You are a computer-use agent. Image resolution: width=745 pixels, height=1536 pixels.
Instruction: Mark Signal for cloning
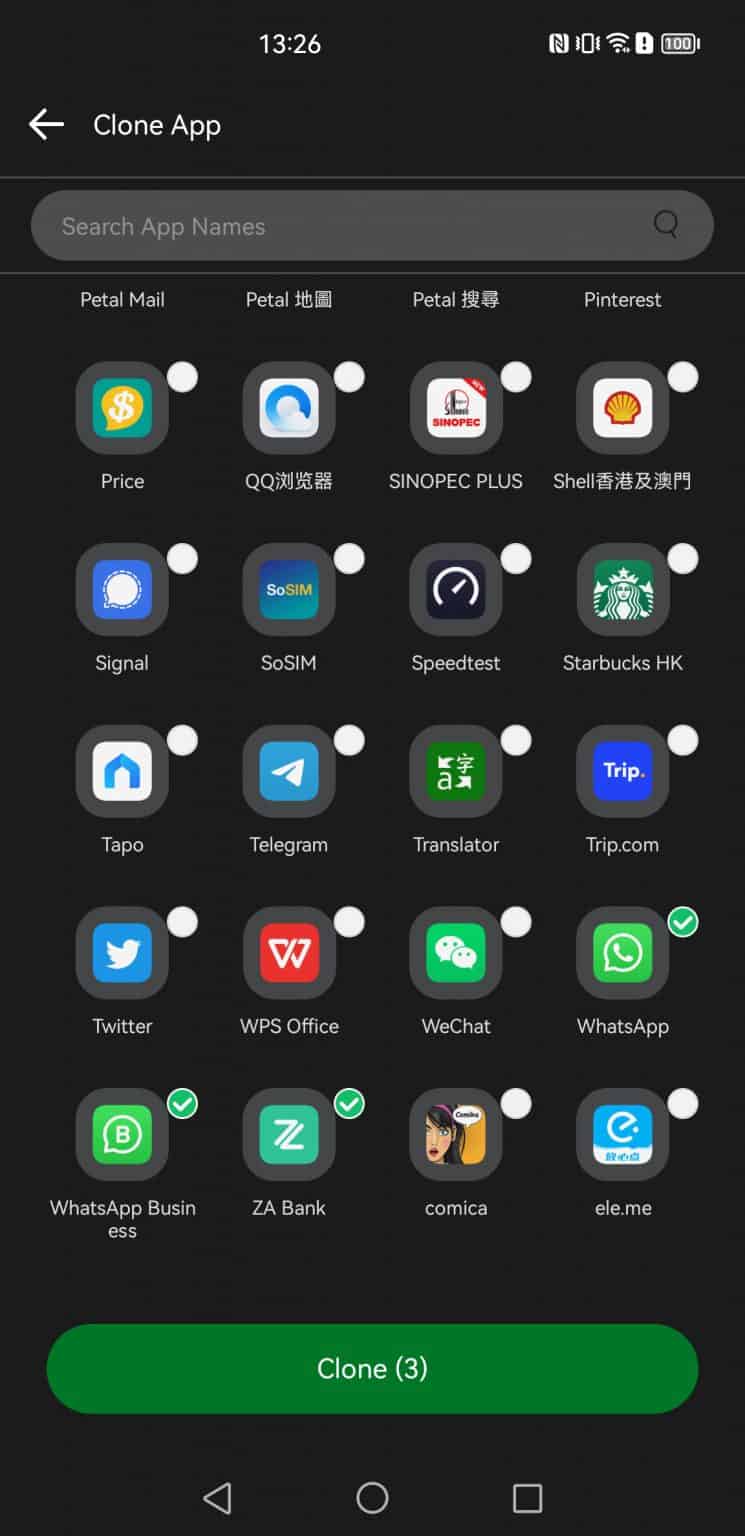122,590
